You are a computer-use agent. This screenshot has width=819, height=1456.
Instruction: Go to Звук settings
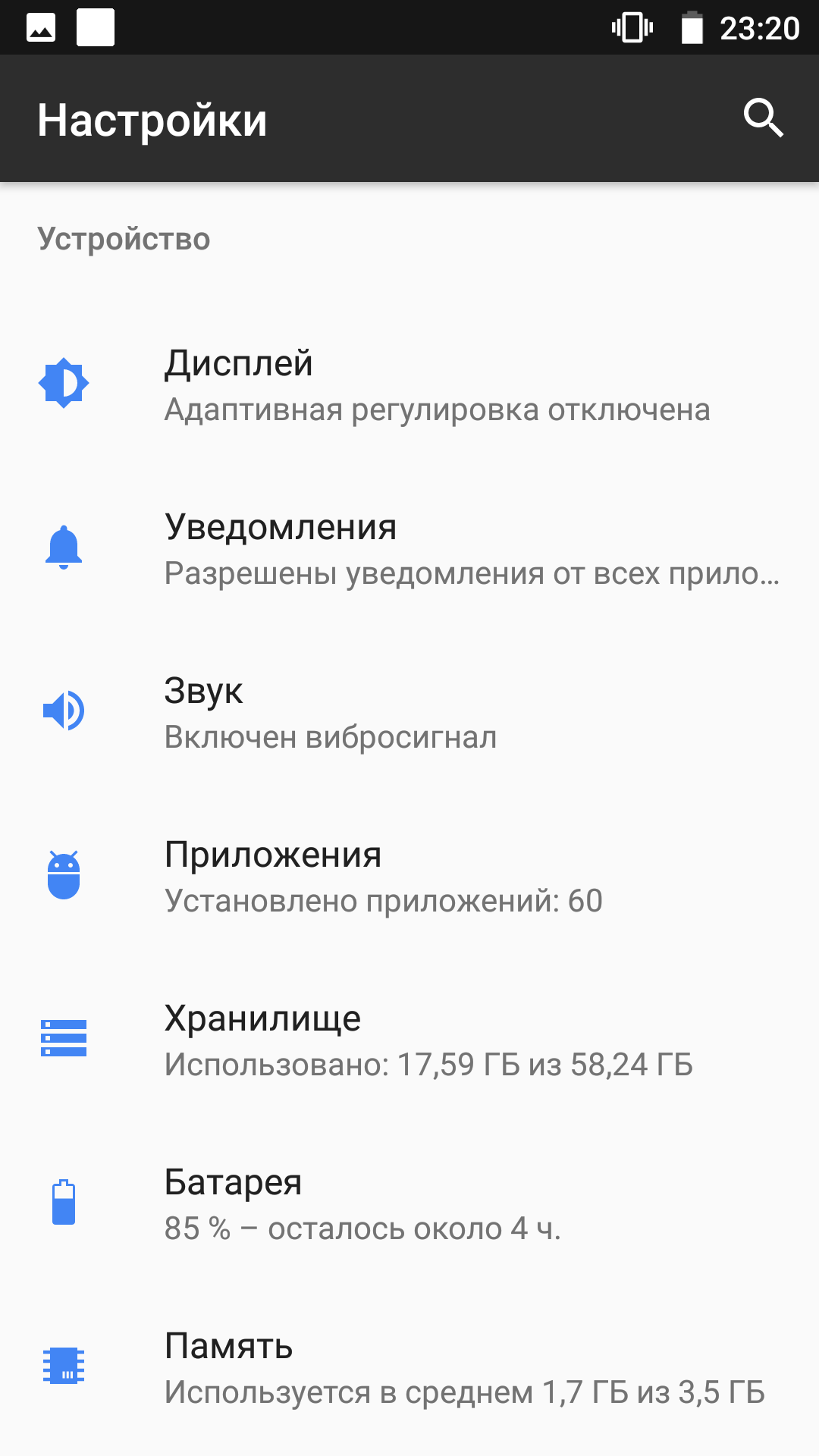point(409,713)
